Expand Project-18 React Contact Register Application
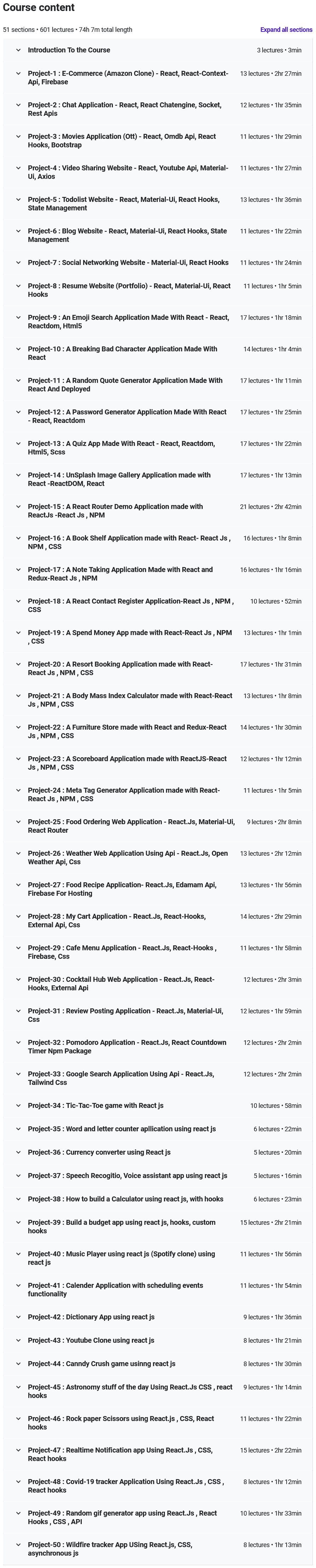 coord(130,605)
